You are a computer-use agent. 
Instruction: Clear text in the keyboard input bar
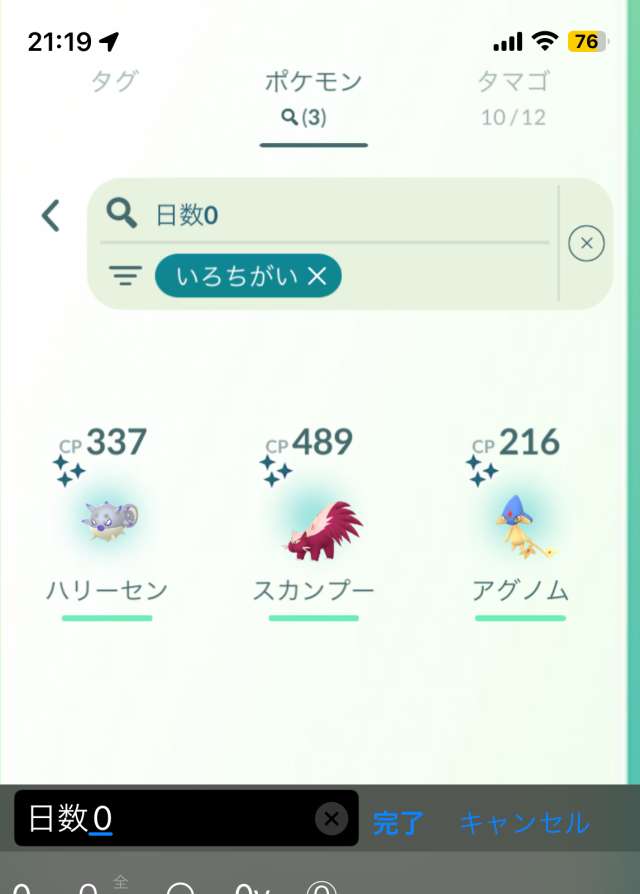click(332, 820)
